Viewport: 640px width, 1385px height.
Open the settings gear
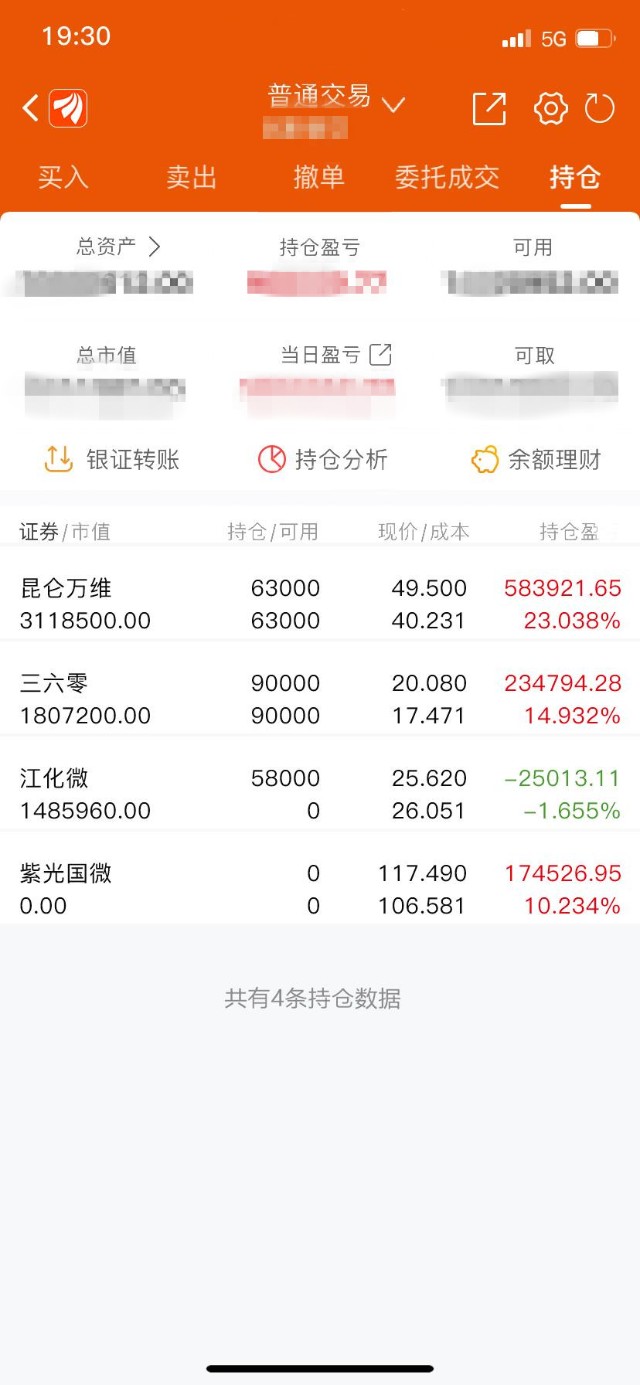click(x=550, y=108)
